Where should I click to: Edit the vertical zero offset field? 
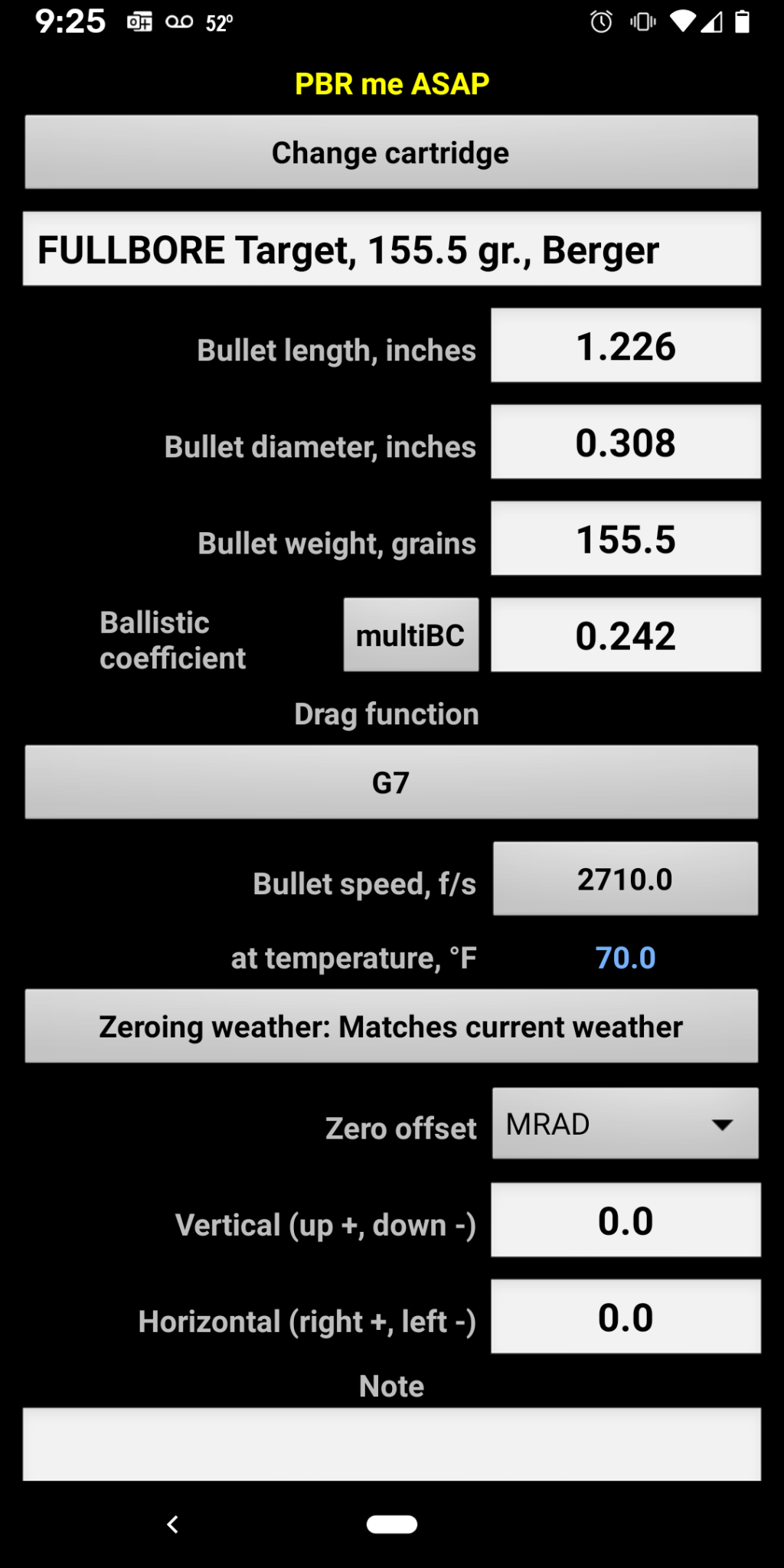[626, 1220]
